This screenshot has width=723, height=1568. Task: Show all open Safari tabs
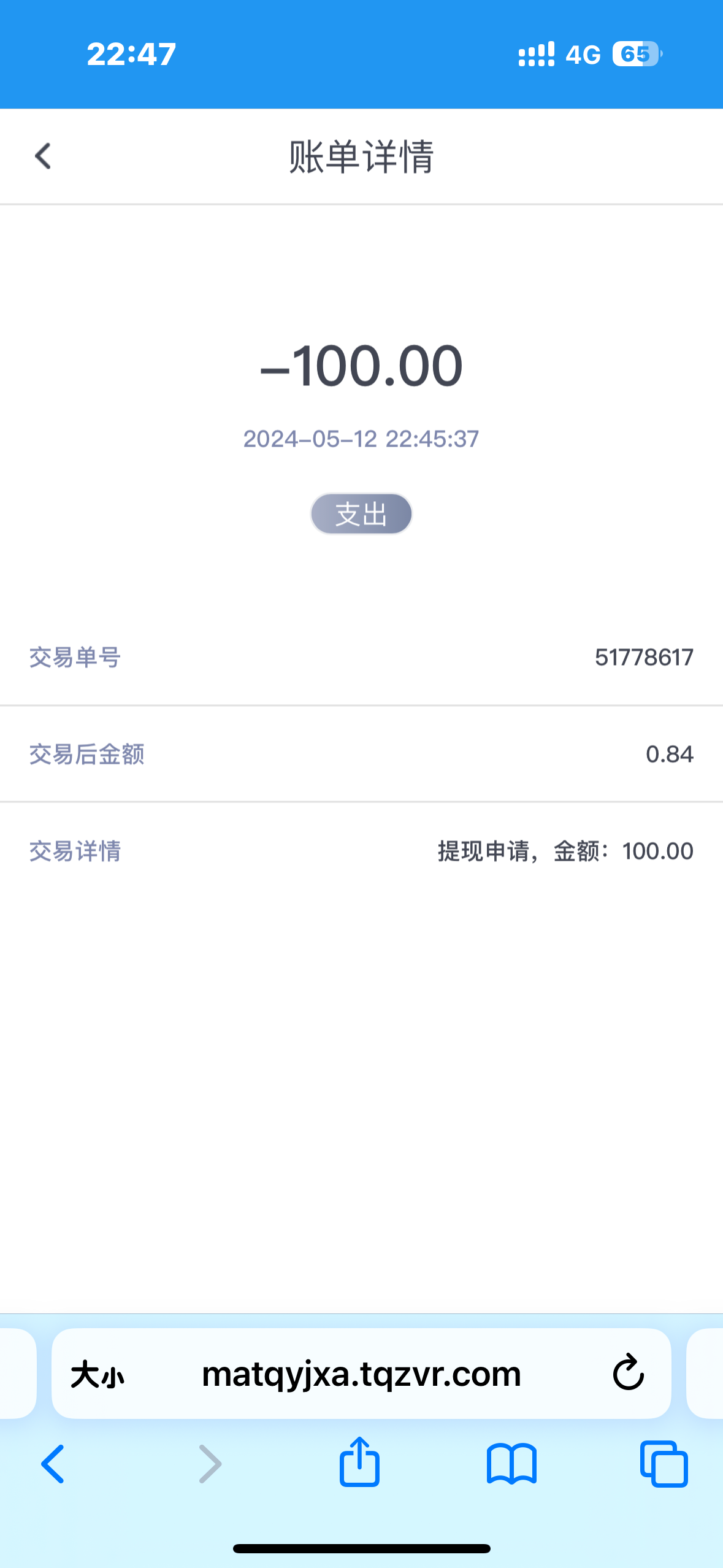[664, 1464]
